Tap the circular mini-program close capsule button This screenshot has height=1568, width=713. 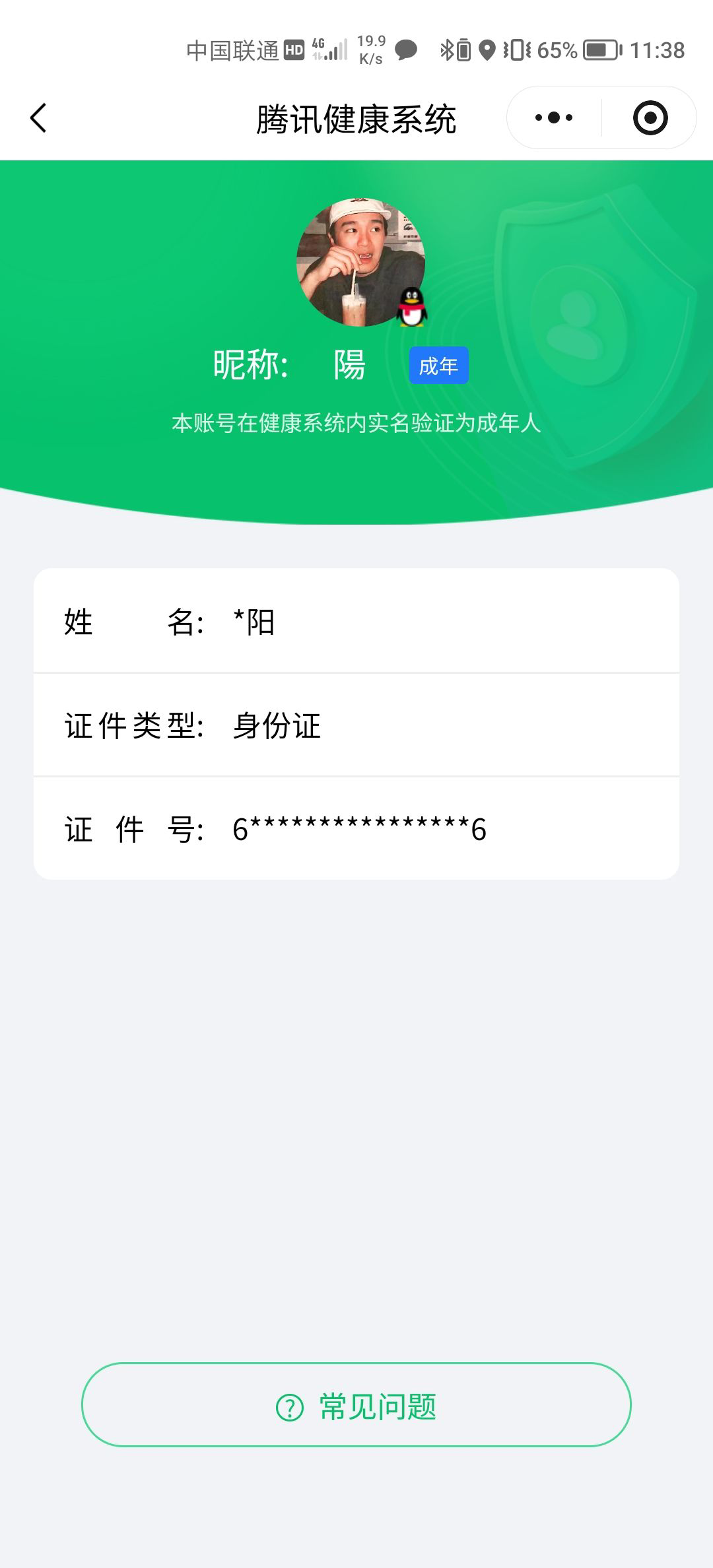(x=649, y=116)
